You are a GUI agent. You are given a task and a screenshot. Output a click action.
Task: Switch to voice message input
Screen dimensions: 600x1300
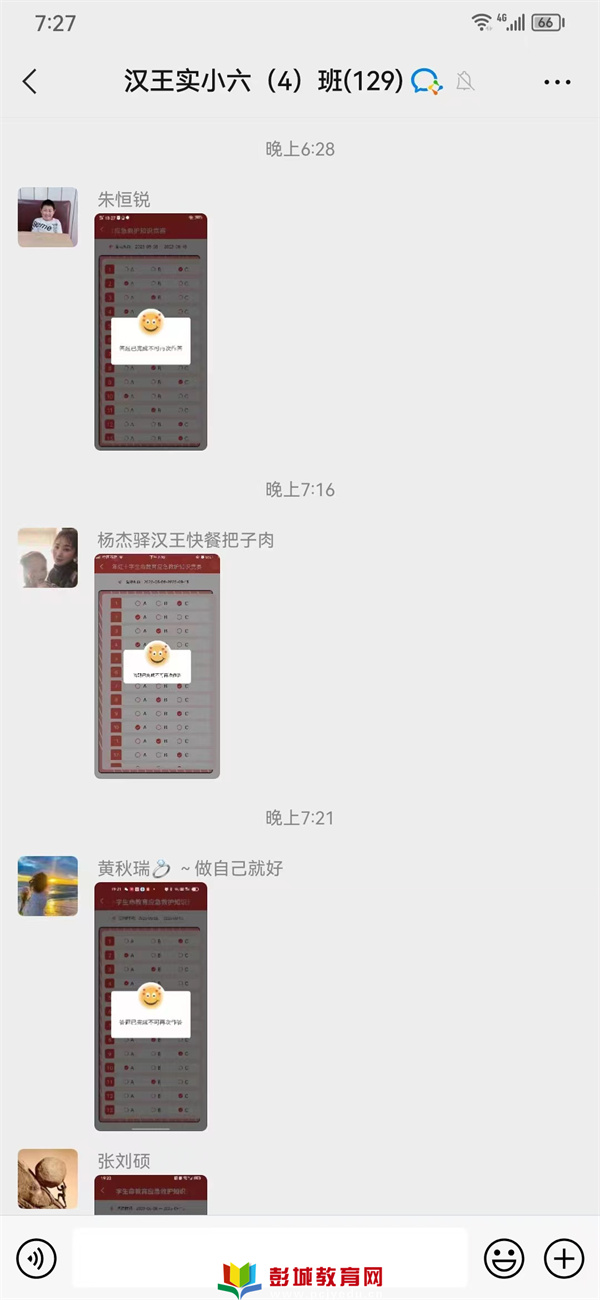pyautogui.click(x=37, y=1258)
